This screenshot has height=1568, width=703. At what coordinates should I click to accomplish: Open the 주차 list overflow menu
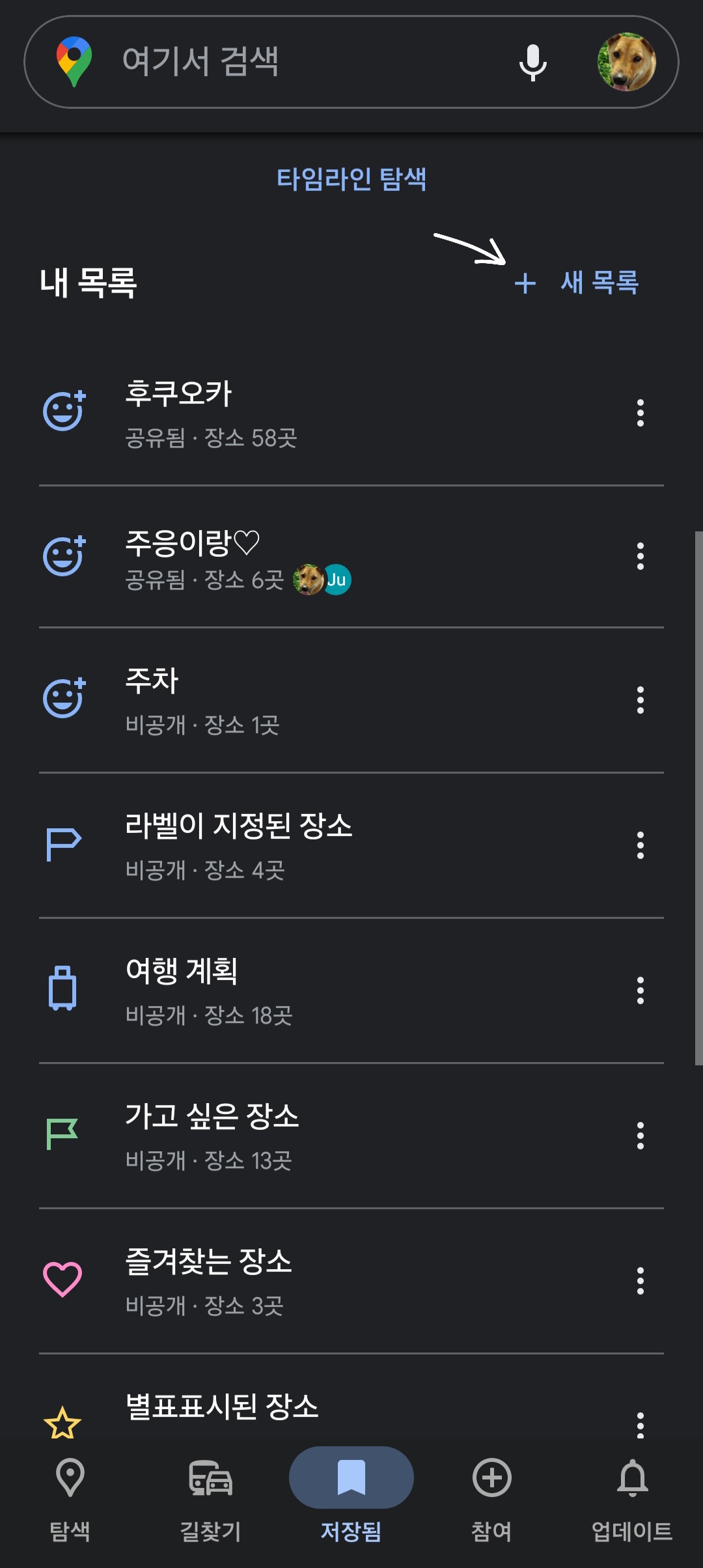(641, 701)
